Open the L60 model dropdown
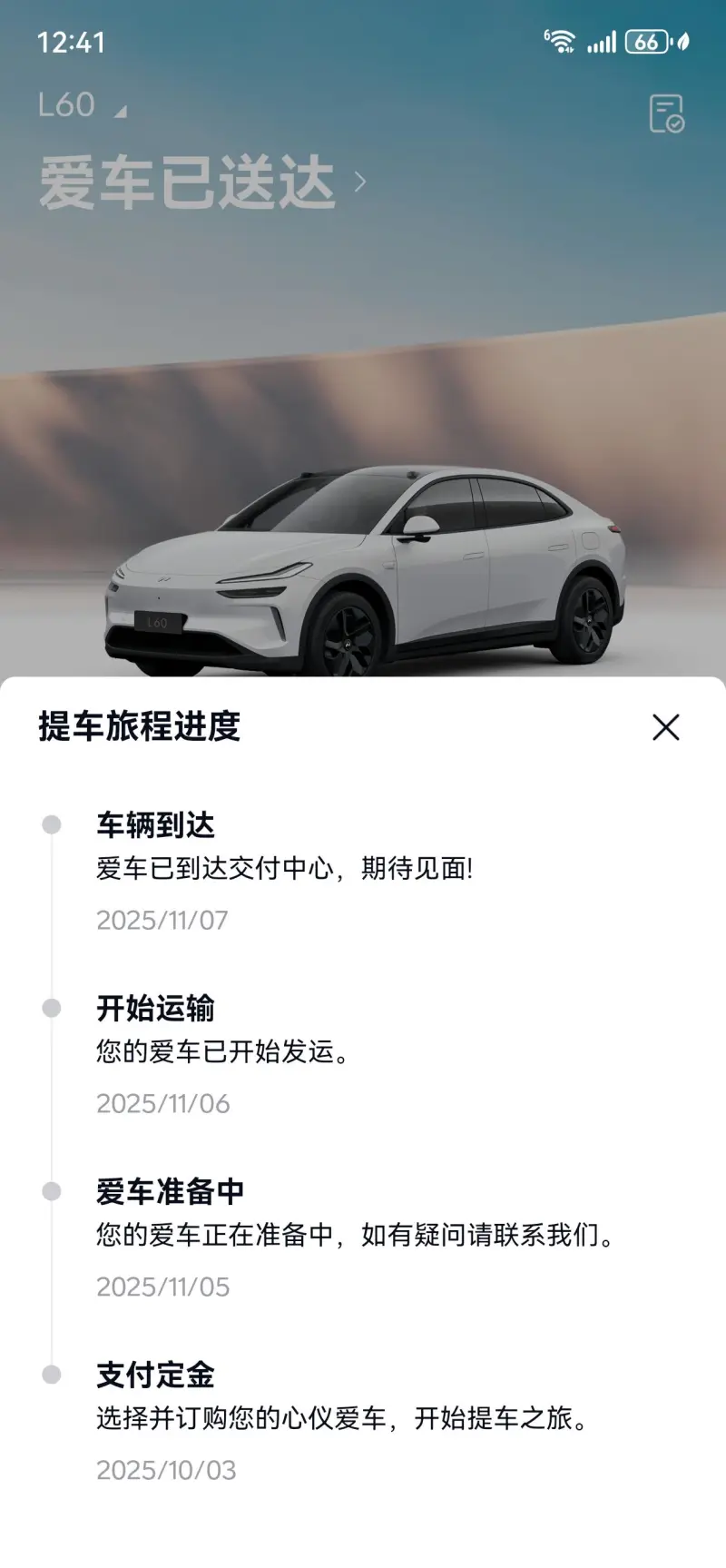The width and height of the screenshot is (726, 1568). [x=82, y=106]
